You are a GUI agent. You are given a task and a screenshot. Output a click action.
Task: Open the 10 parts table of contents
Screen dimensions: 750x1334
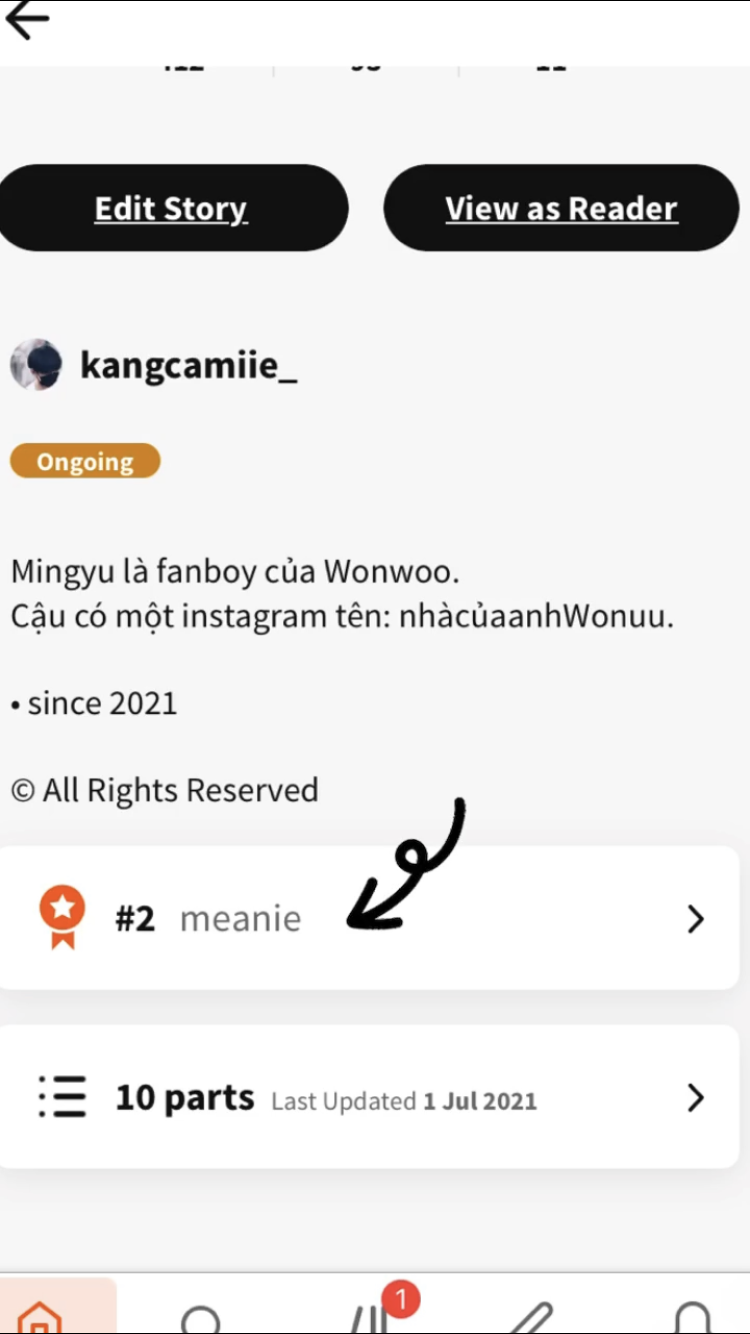[x=369, y=1097]
